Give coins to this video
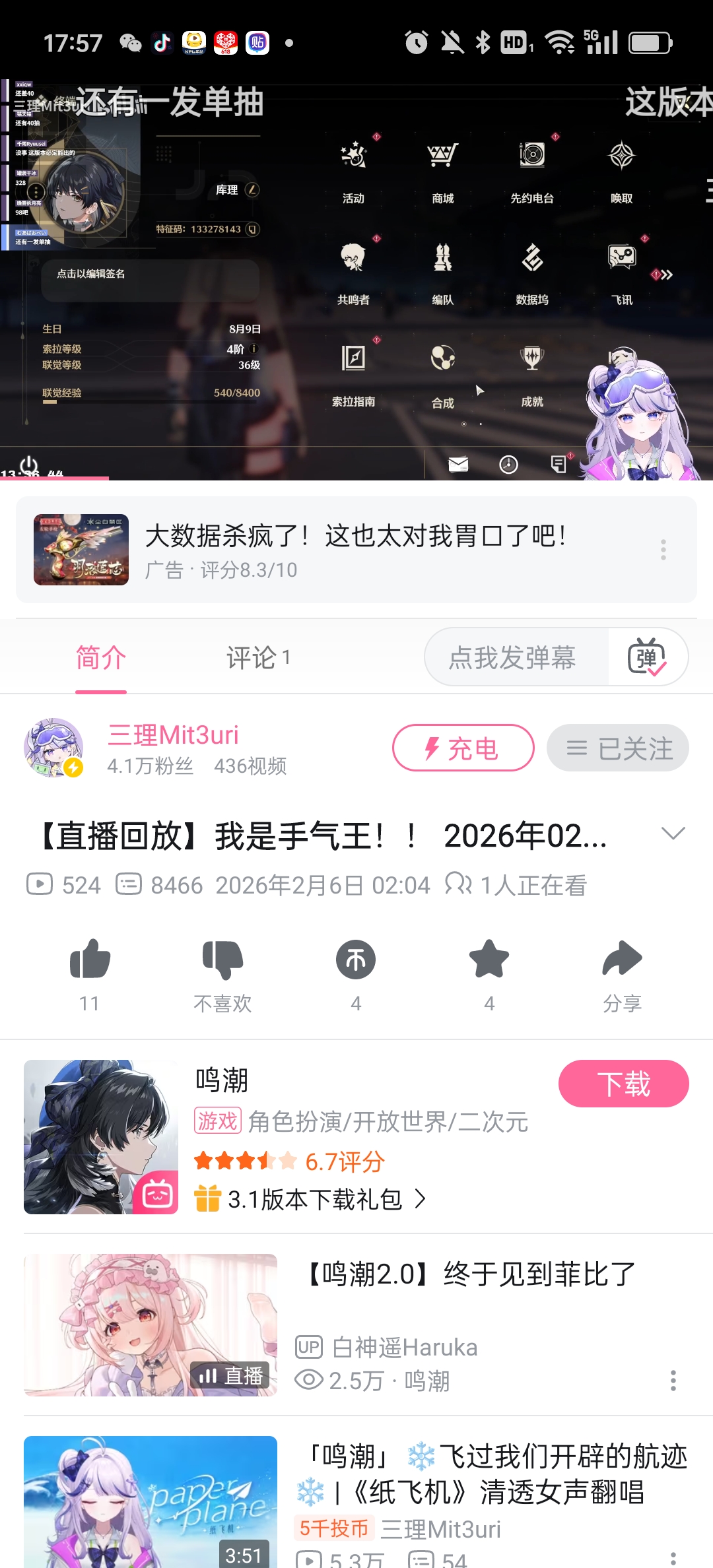Viewport: 713px width, 1568px height. pos(356,960)
